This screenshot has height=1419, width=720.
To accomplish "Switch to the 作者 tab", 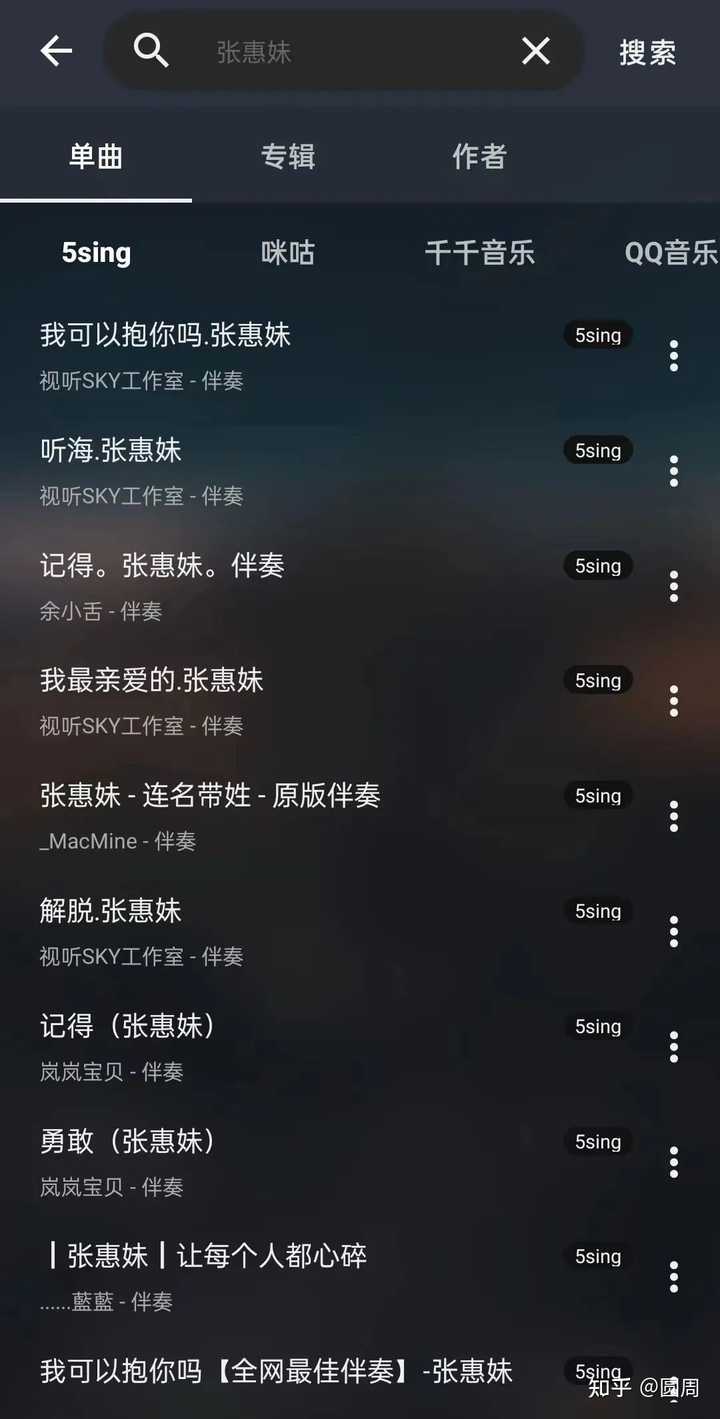I will point(479,157).
